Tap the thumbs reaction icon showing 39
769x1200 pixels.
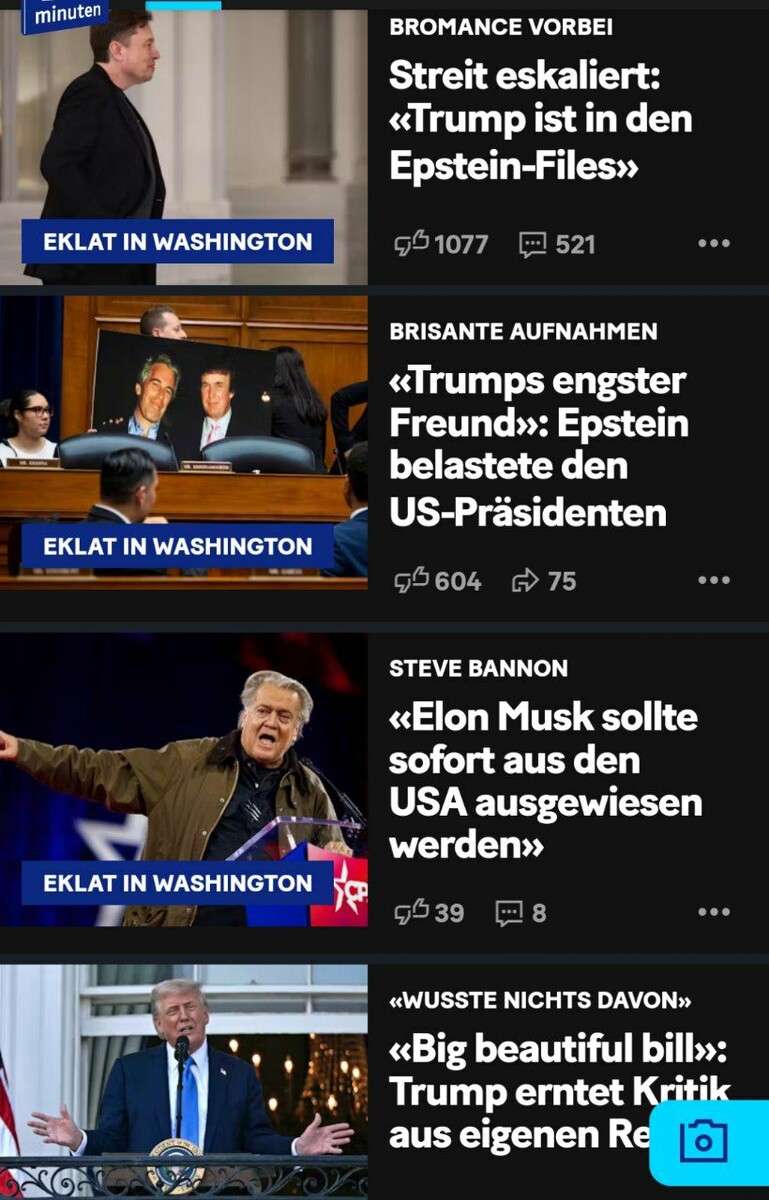point(412,913)
